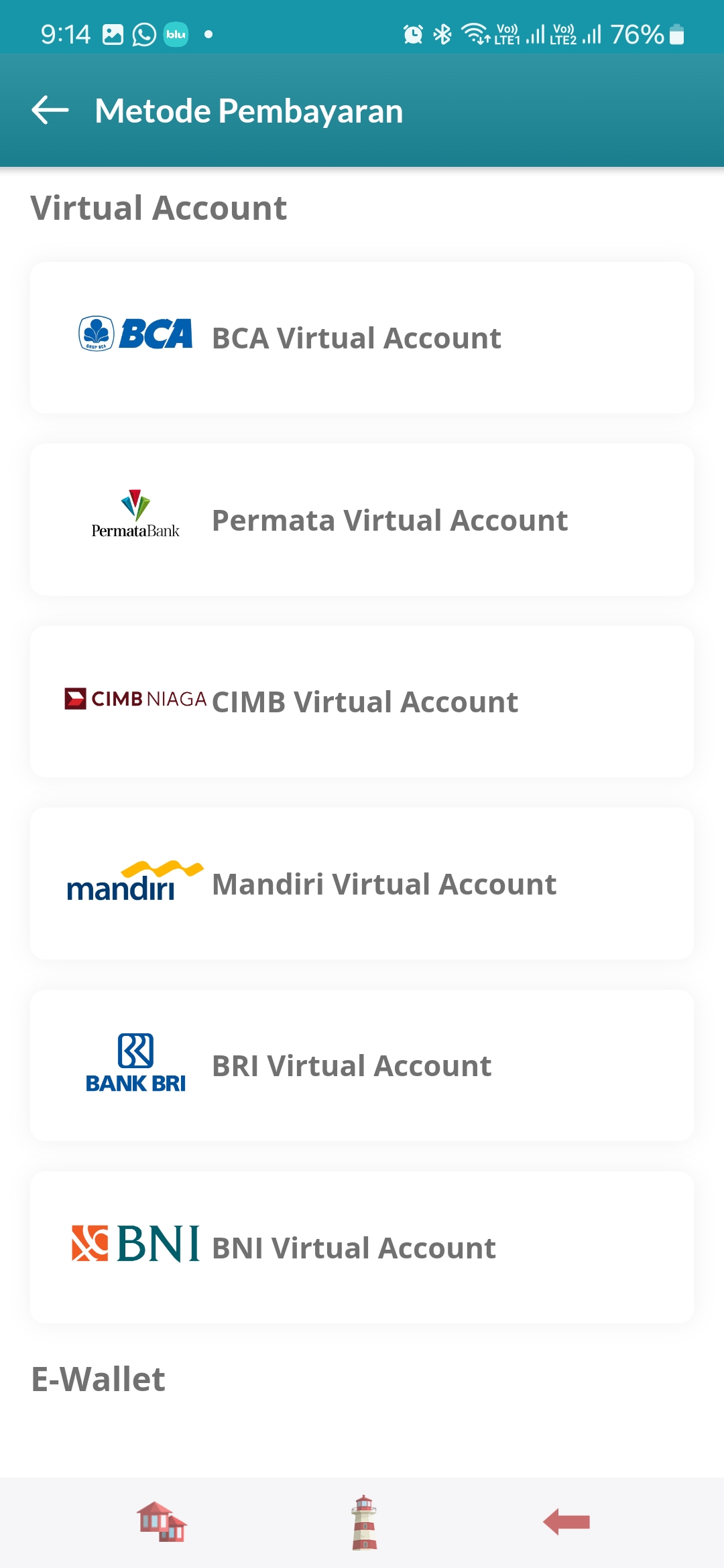Screen dimensions: 724x1568
Task: Go back from Metode Pembayaran
Action: pyautogui.click(x=50, y=111)
